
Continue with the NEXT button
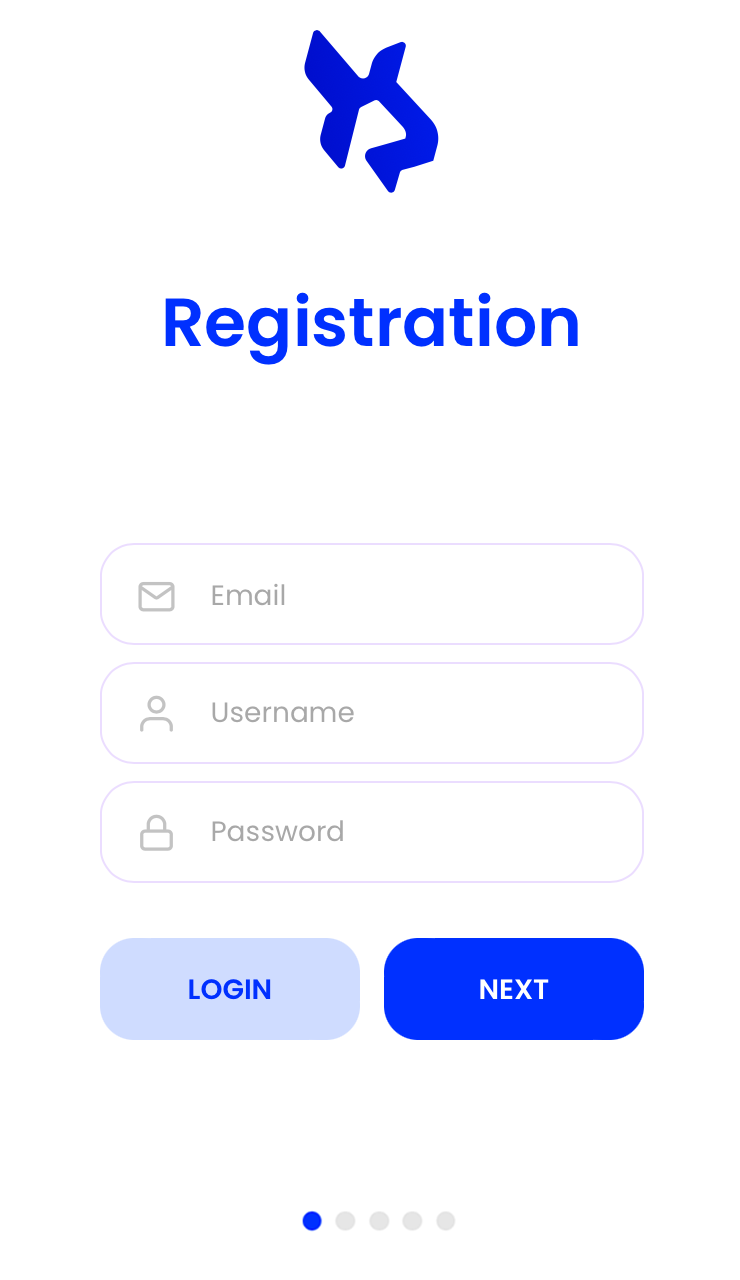pos(514,989)
